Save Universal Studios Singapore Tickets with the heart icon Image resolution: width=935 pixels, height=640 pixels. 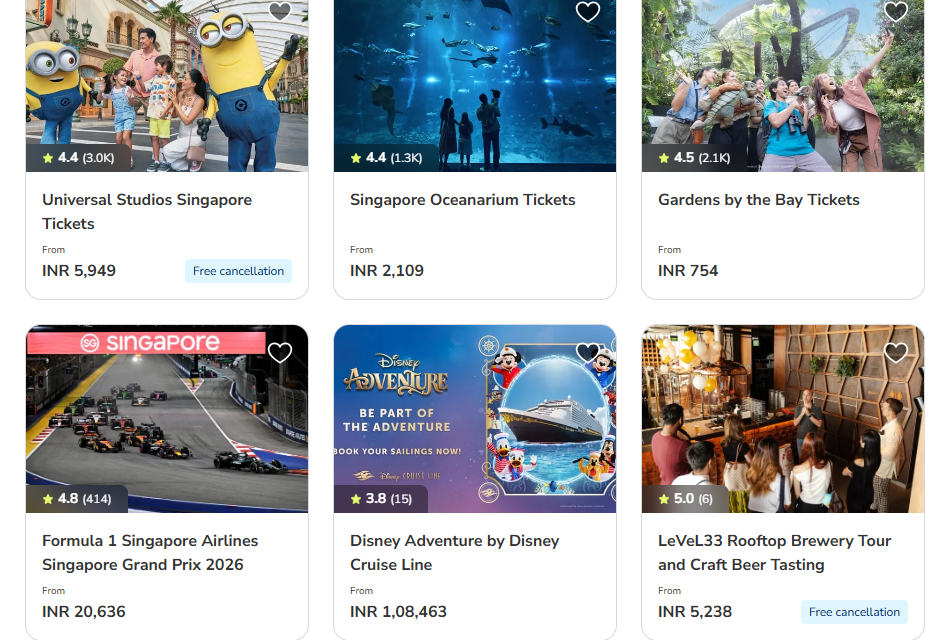click(x=280, y=10)
